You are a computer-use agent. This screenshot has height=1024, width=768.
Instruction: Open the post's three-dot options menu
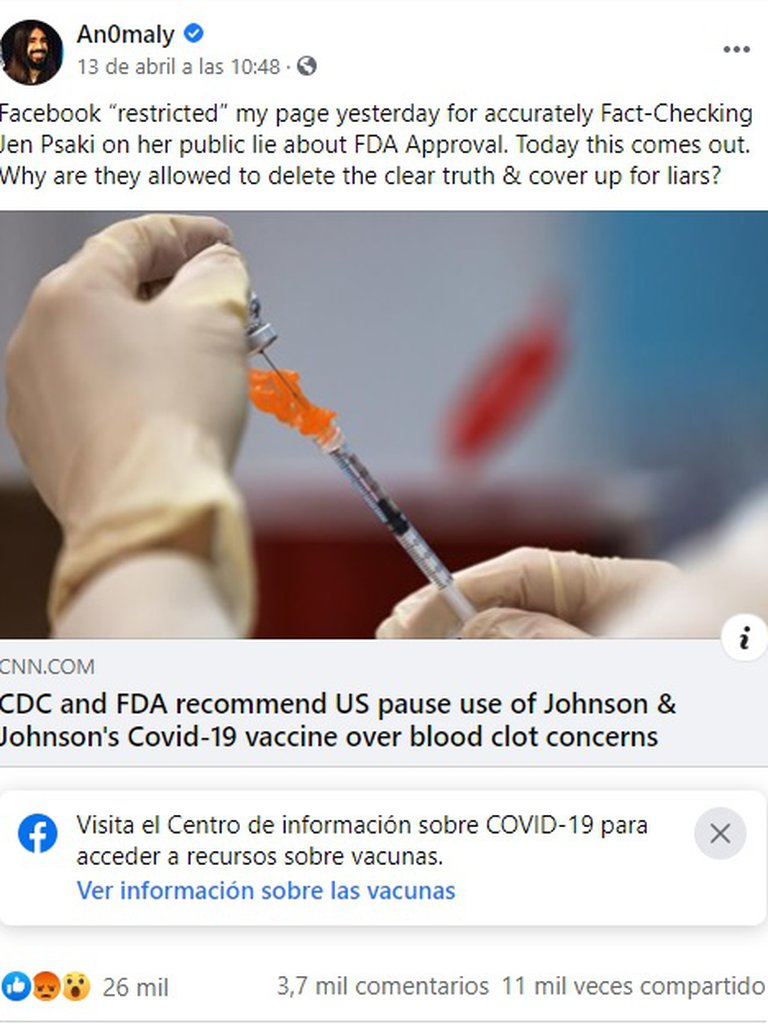736,48
